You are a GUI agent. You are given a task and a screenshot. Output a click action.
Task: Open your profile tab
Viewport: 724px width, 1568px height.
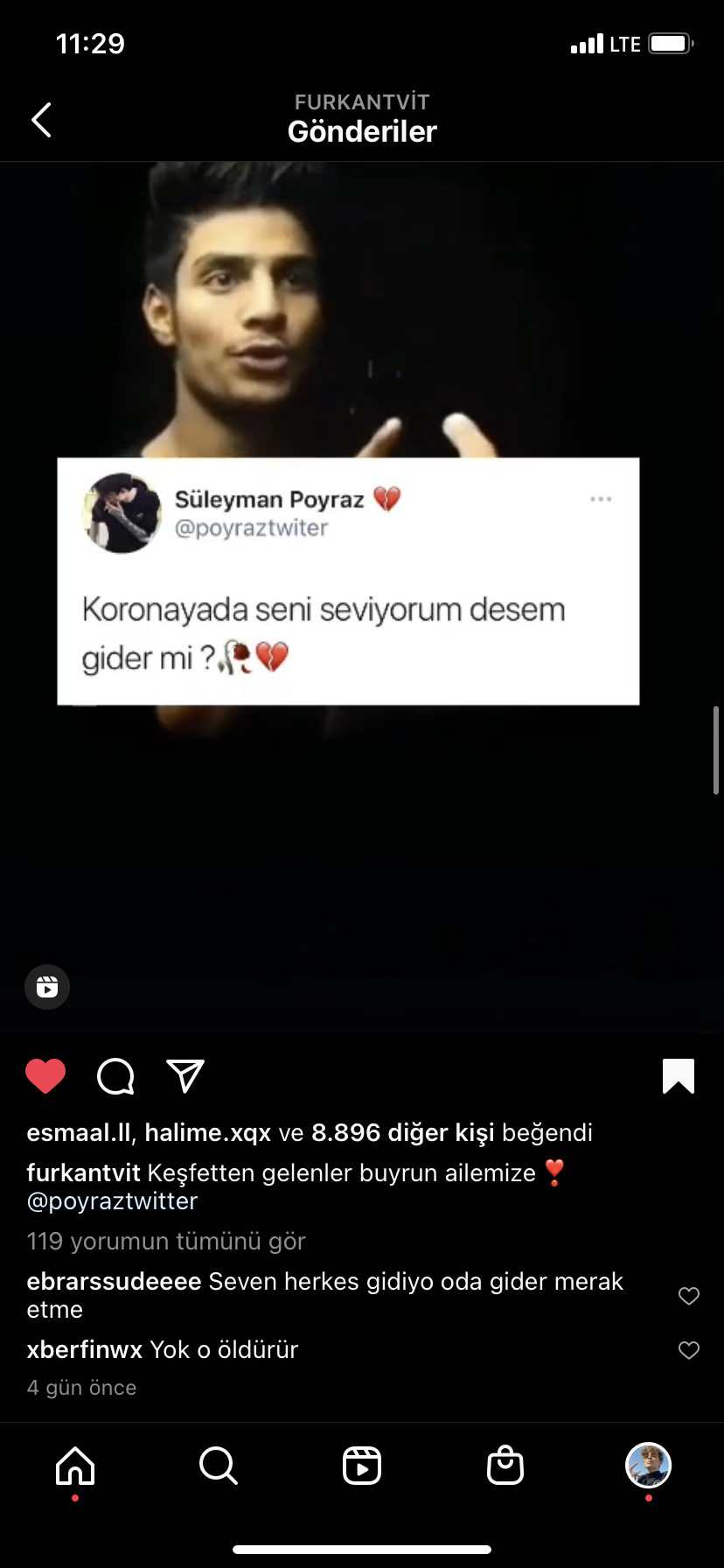[648, 1466]
